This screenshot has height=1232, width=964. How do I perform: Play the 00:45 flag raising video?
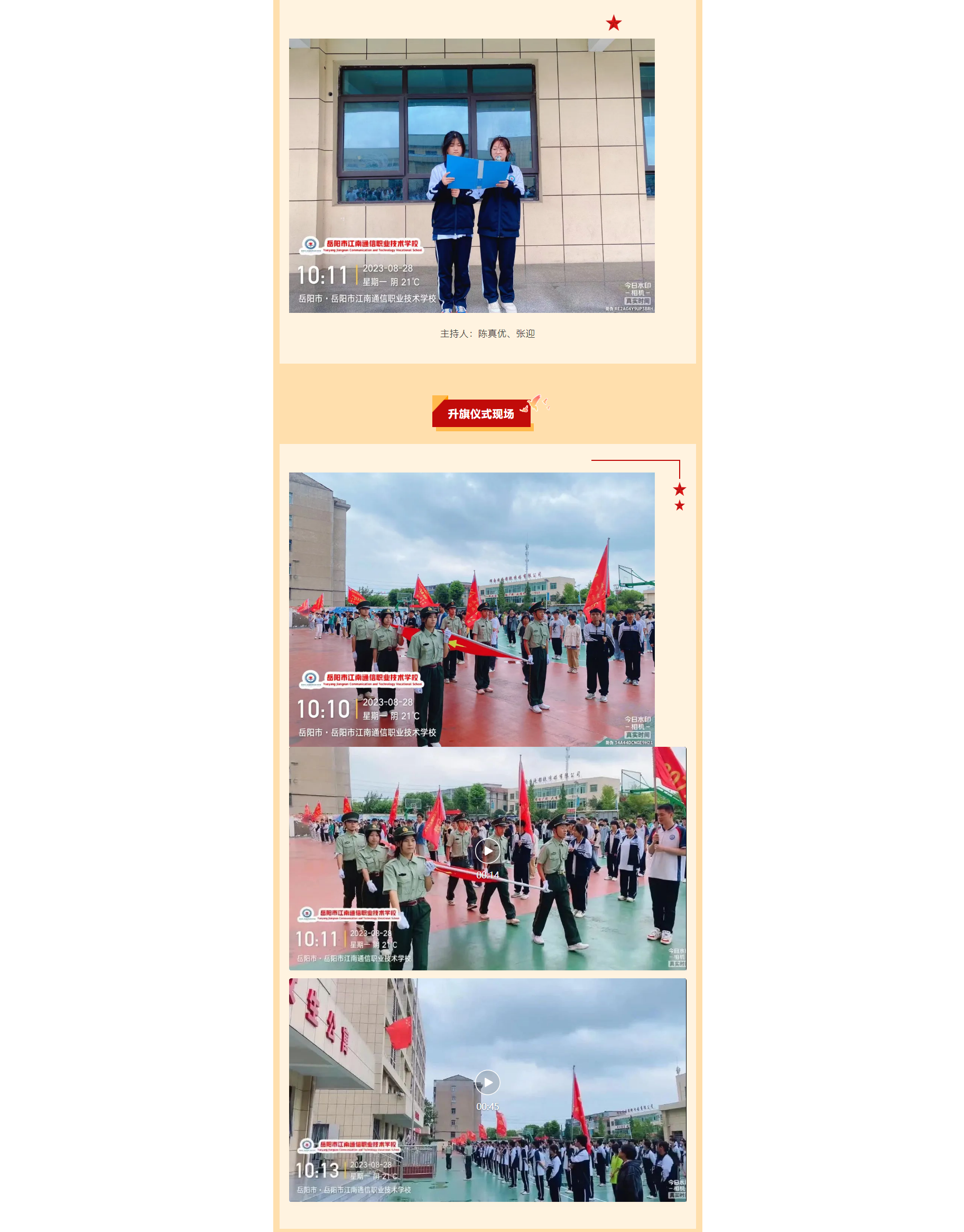tap(487, 1082)
